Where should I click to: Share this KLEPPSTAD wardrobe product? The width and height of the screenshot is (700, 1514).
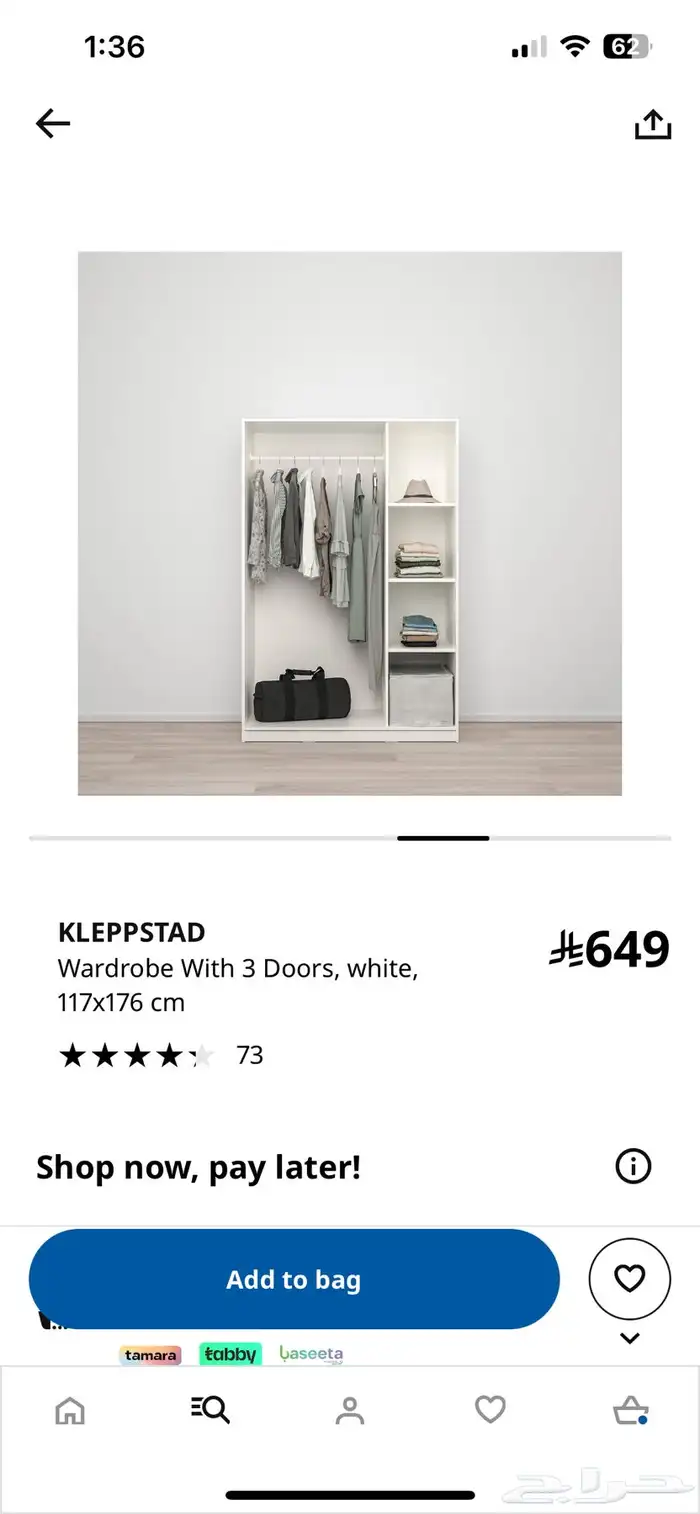pos(652,124)
